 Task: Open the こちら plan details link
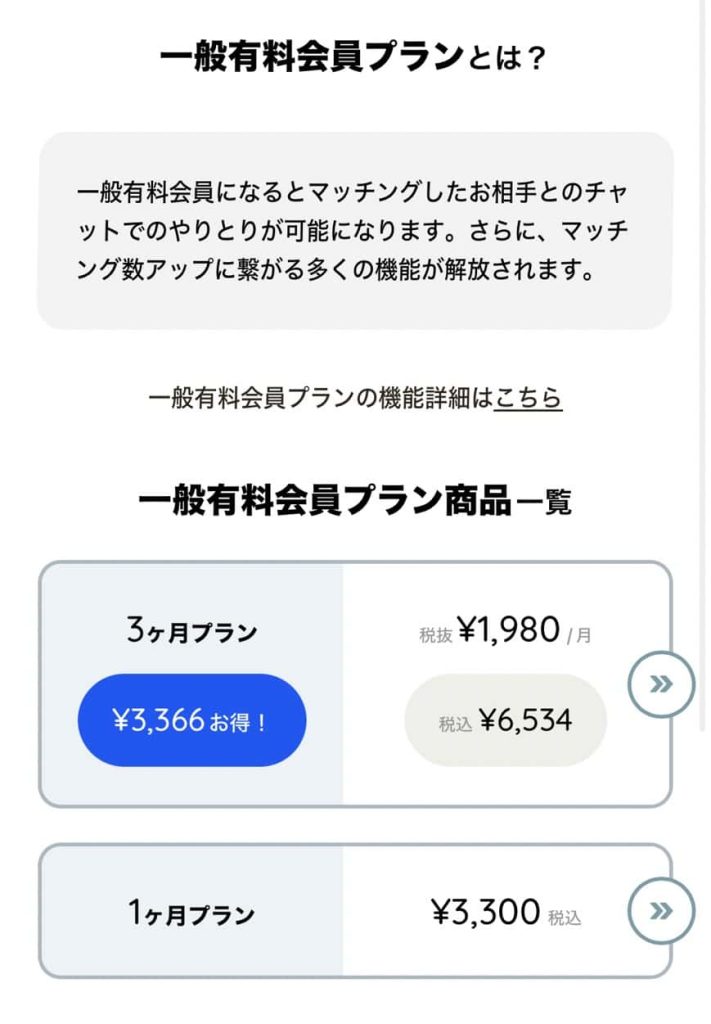528,398
